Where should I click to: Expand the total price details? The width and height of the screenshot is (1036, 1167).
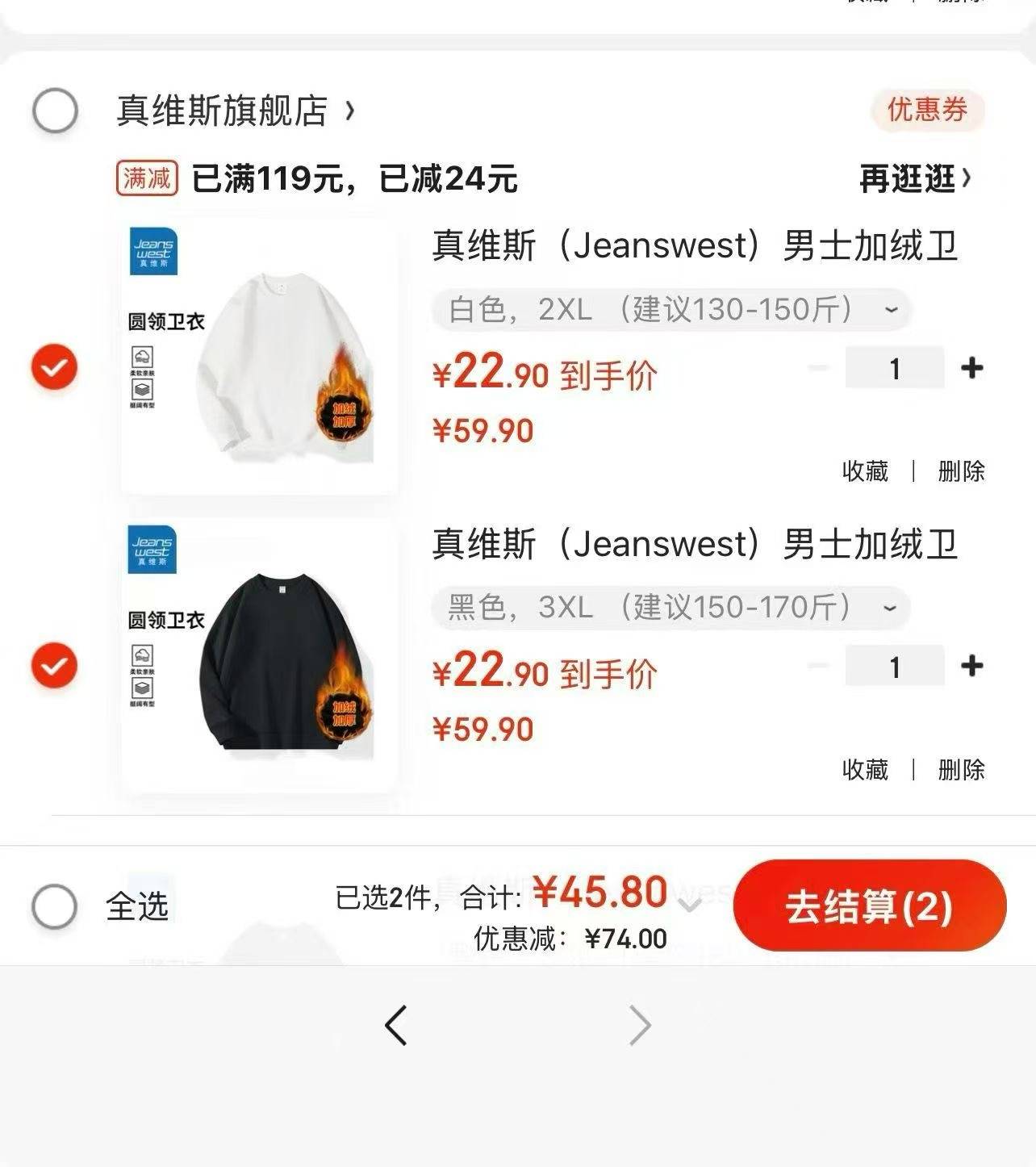coord(690,904)
